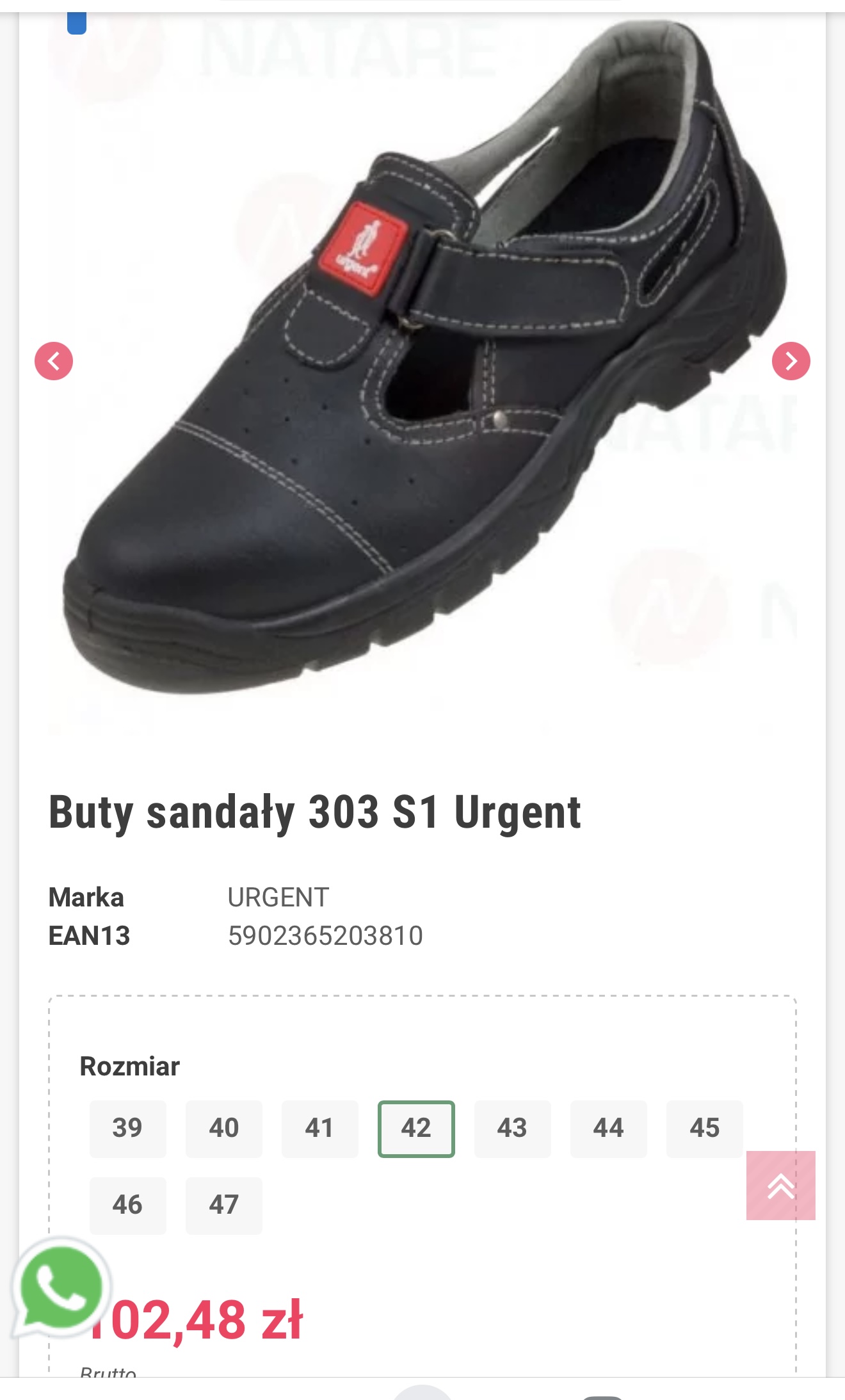Image resolution: width=845 pixels, height=1400 pixels.
Task: Select size 46
Action: click(x=127, y=1205)
